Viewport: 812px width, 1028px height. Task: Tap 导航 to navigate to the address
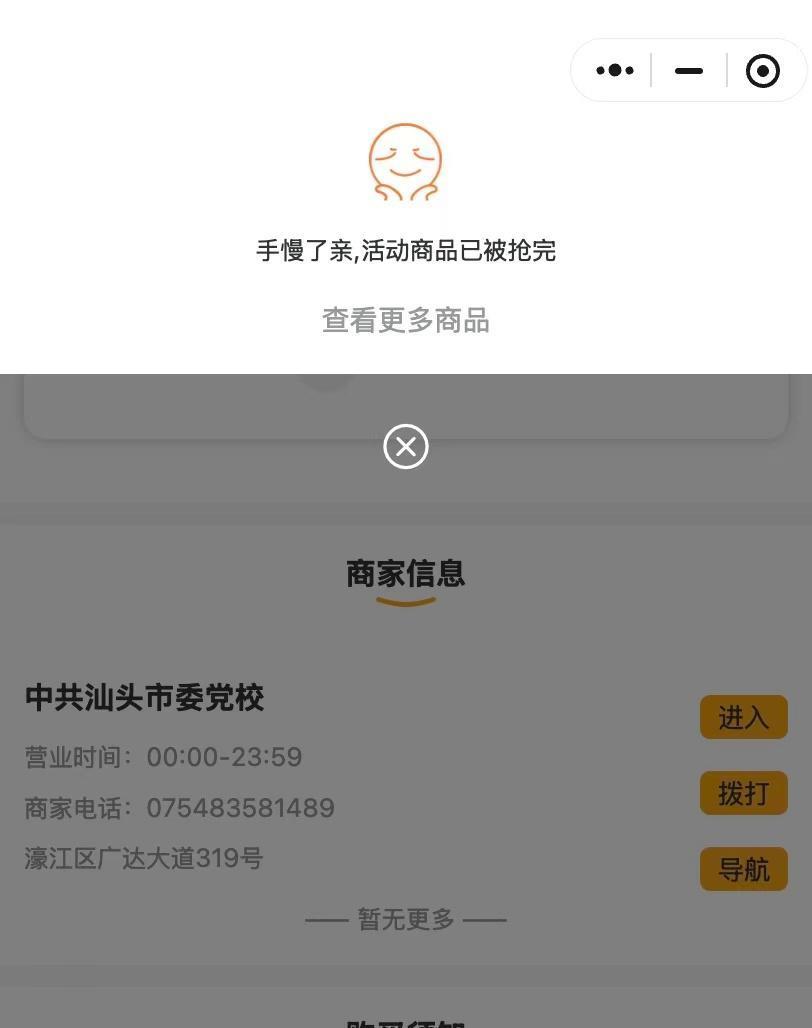coord(743,869)
